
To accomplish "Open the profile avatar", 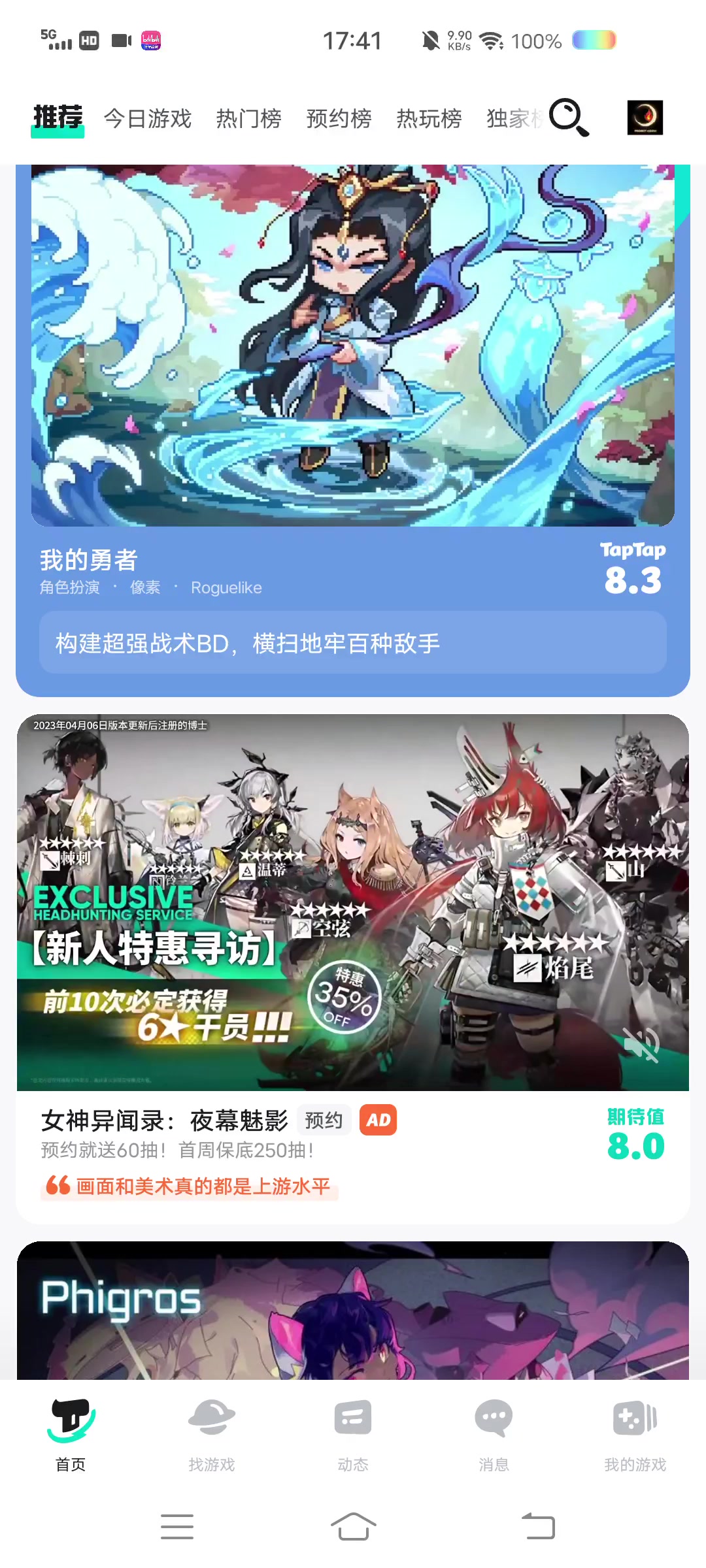I will pos(645,118).
